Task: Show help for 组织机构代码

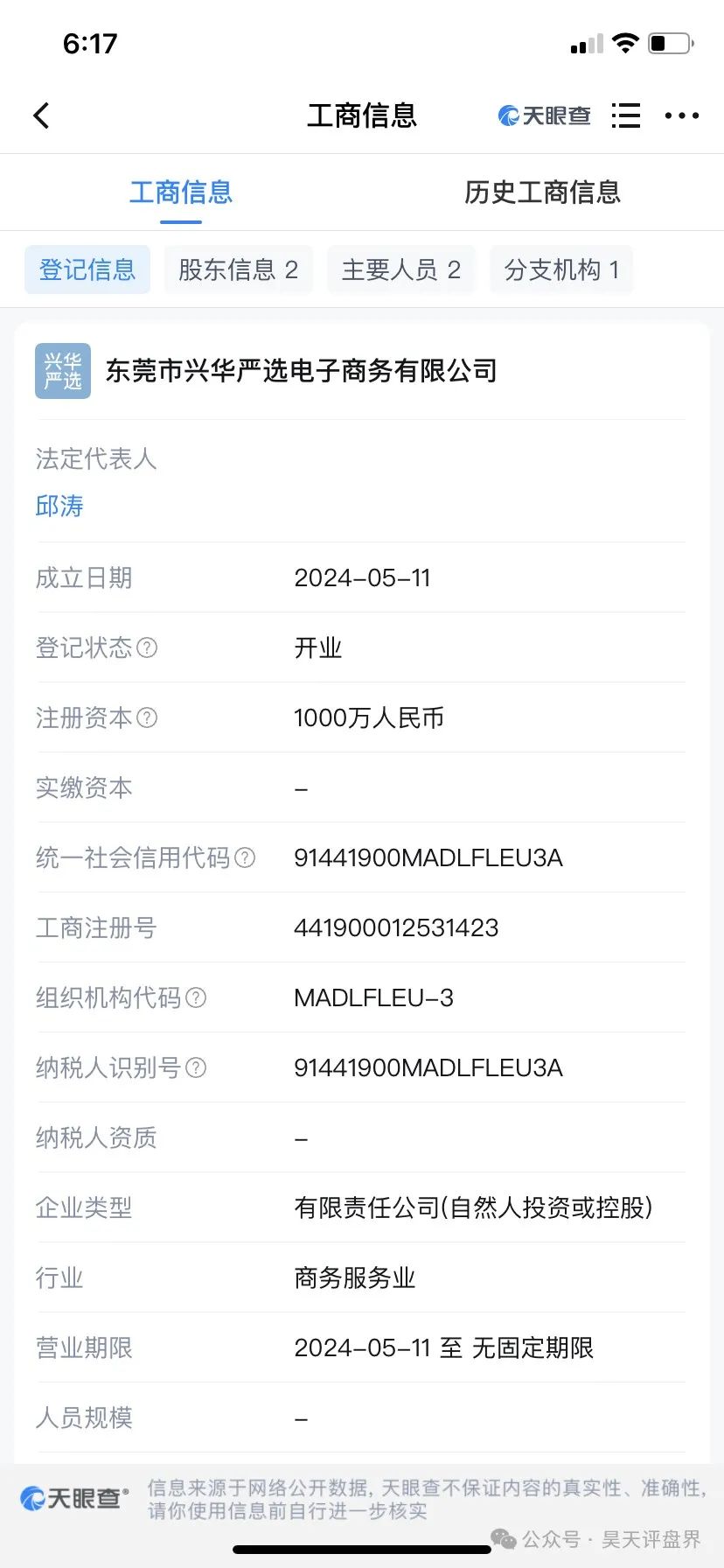Action: [x=197, y=997]
